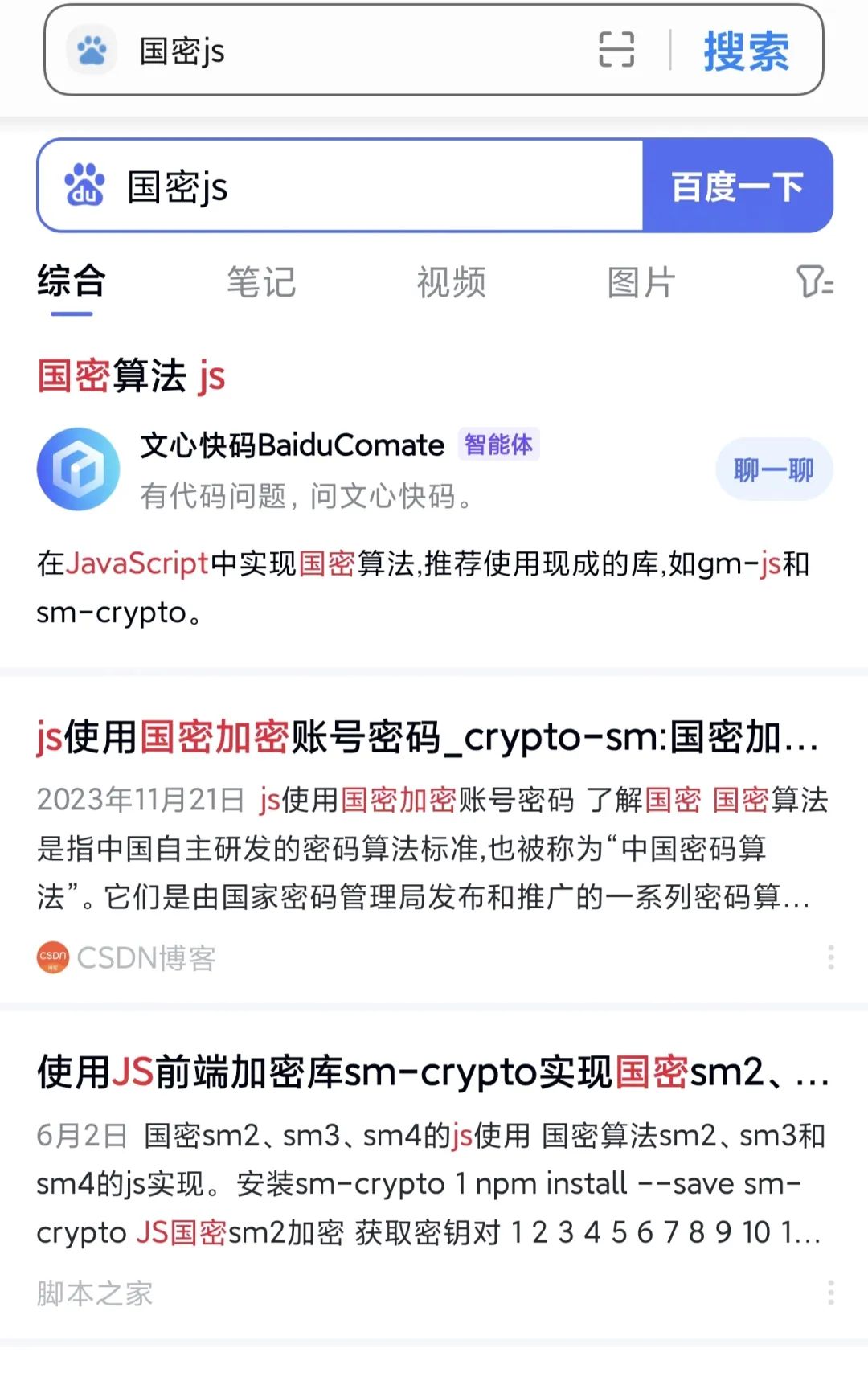This screenshot has height=1381, width=868.
Task: Tap 聊一聊 to chat with 文心快码
Action: pyautogui.click(x=773, y=469)
